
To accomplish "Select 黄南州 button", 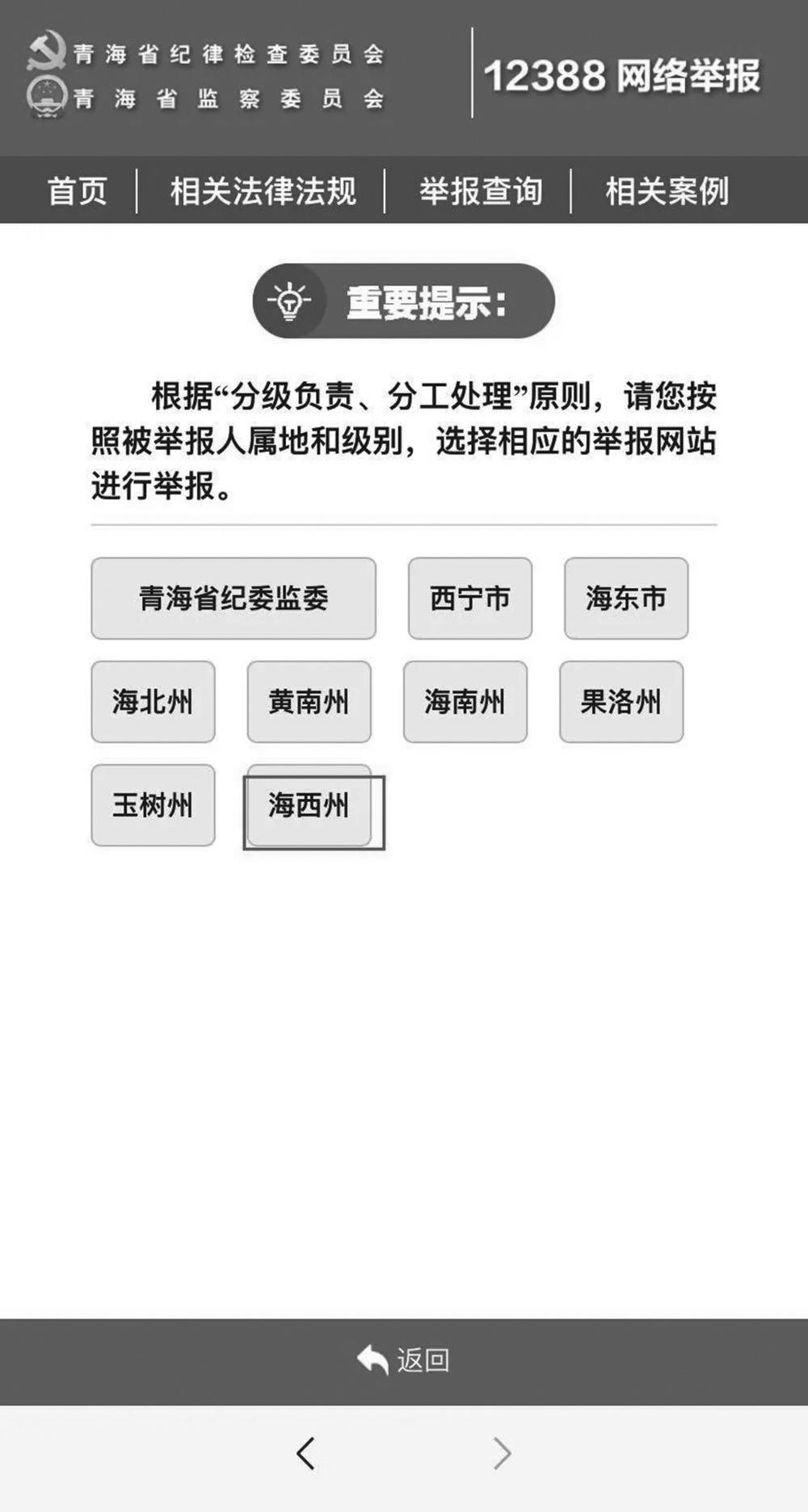I will coord(309,702).
